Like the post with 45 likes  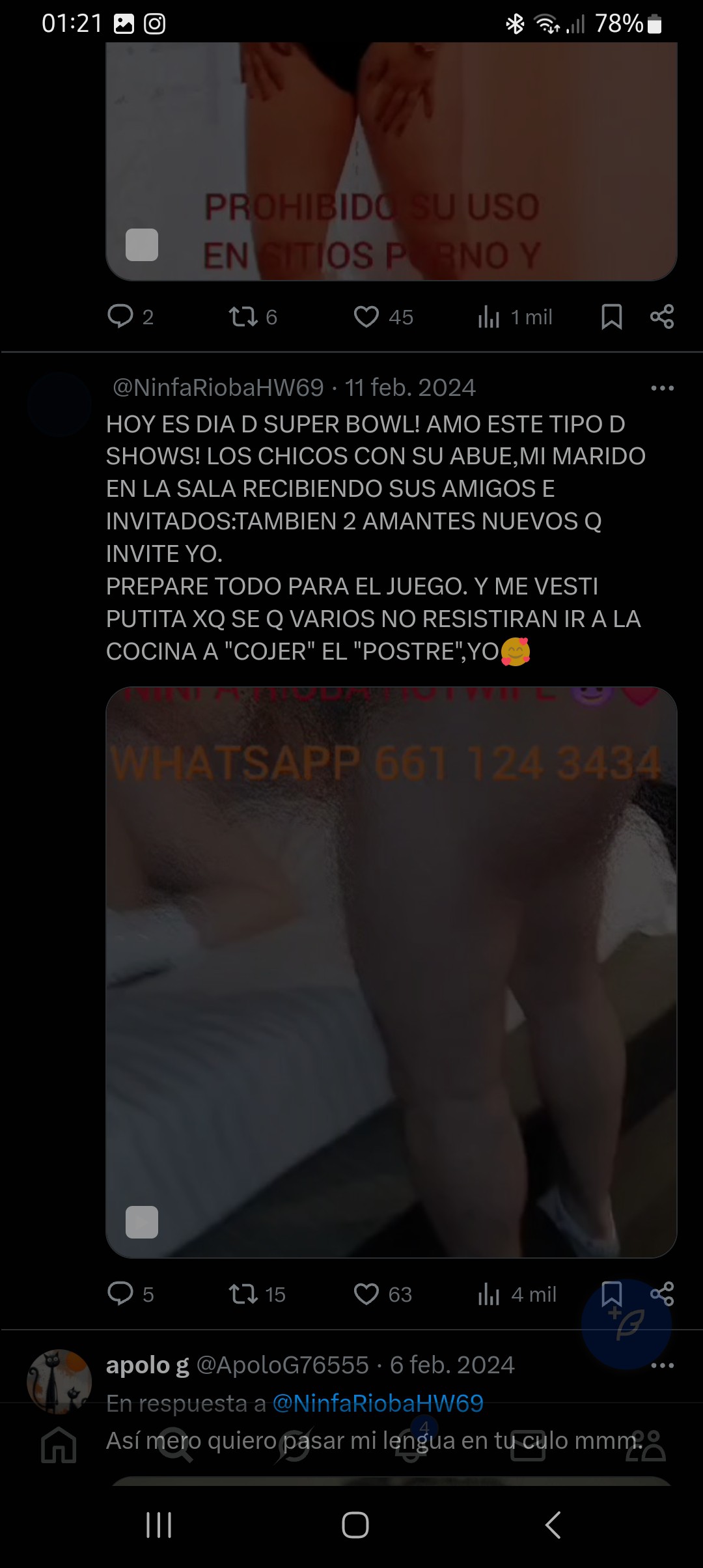(x=383, y=317)
